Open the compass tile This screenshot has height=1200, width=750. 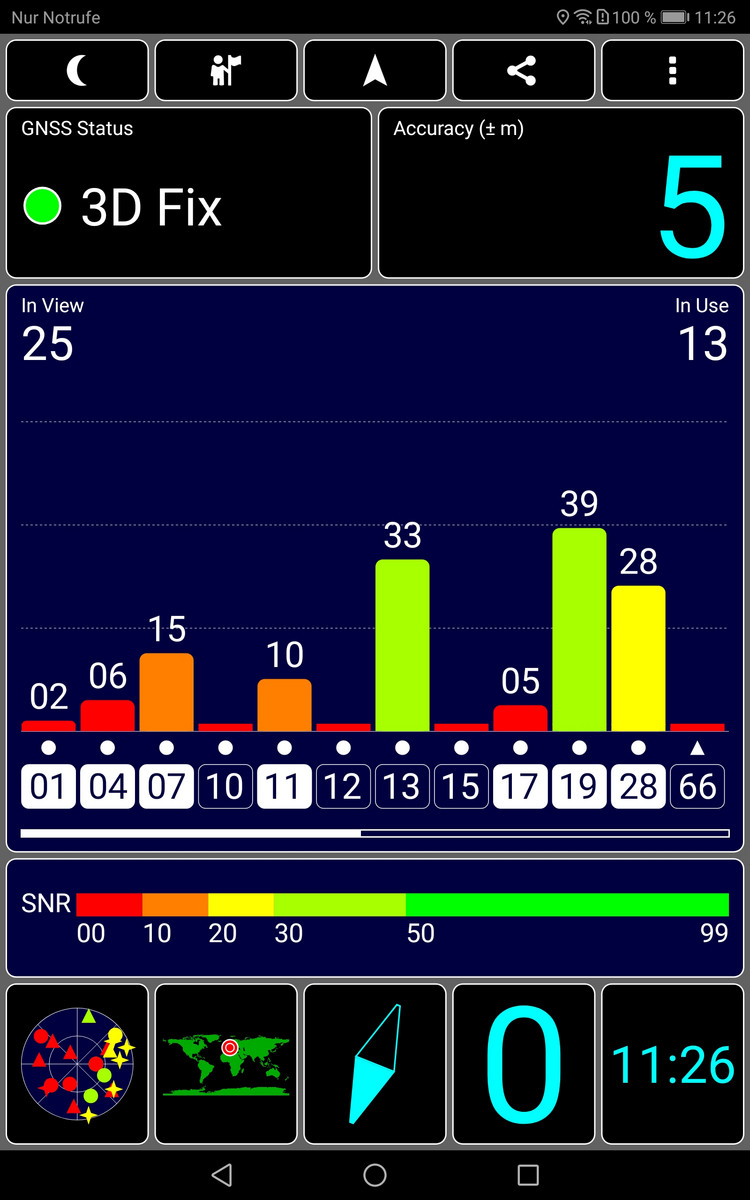[x=375, y=1063]
